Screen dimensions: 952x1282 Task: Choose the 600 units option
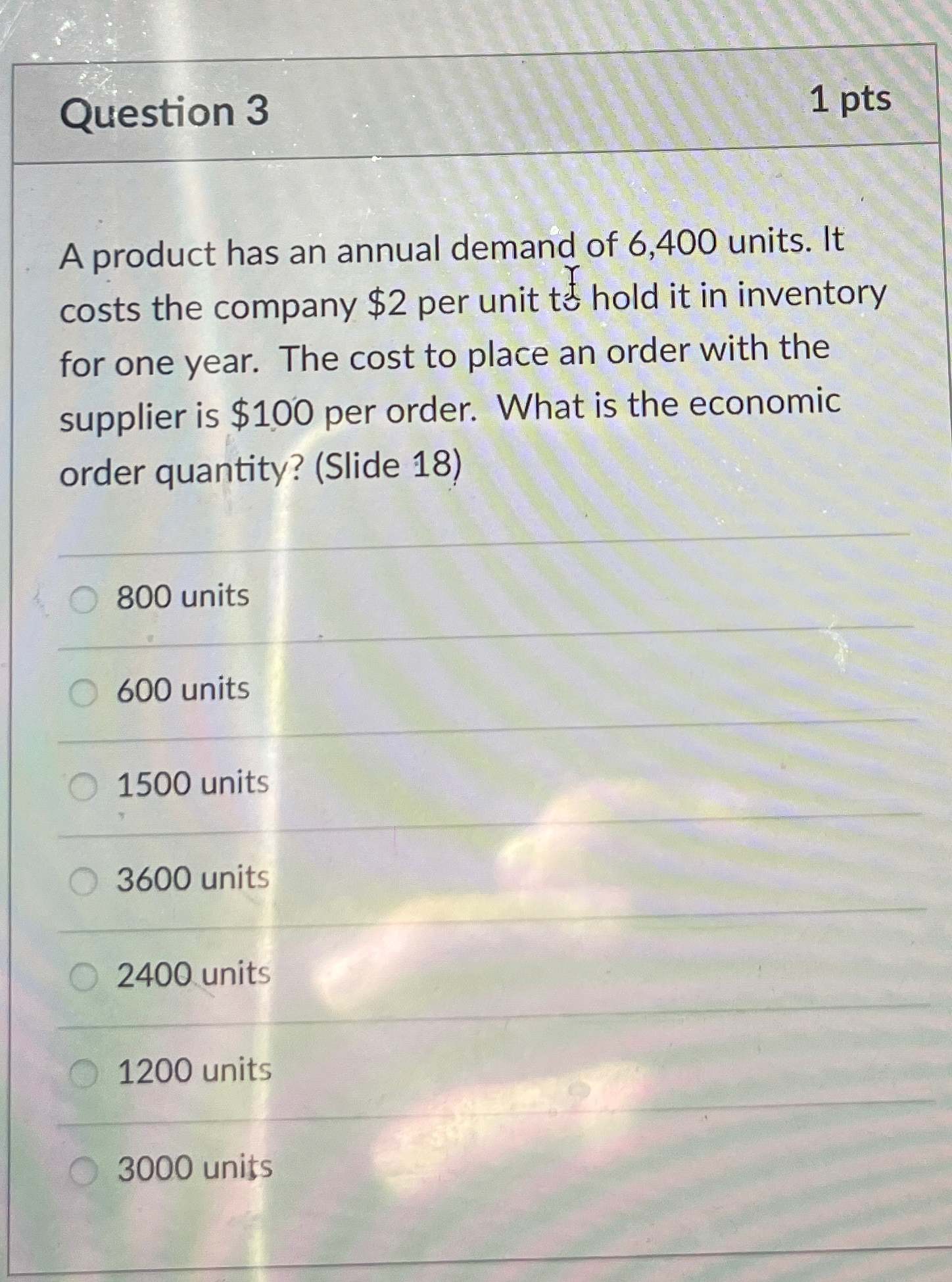pos(83,693)
